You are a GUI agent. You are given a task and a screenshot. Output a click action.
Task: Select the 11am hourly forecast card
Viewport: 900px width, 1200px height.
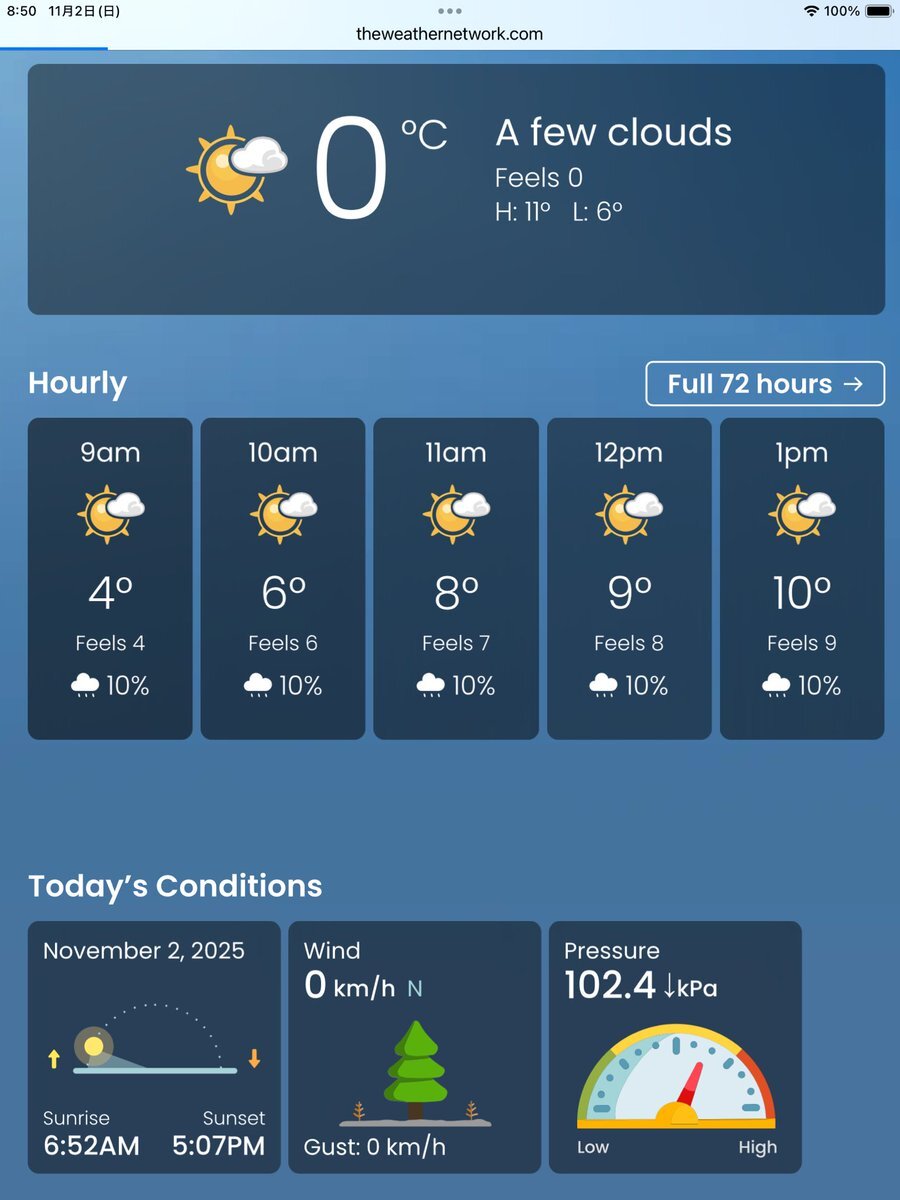pos(456,578)
